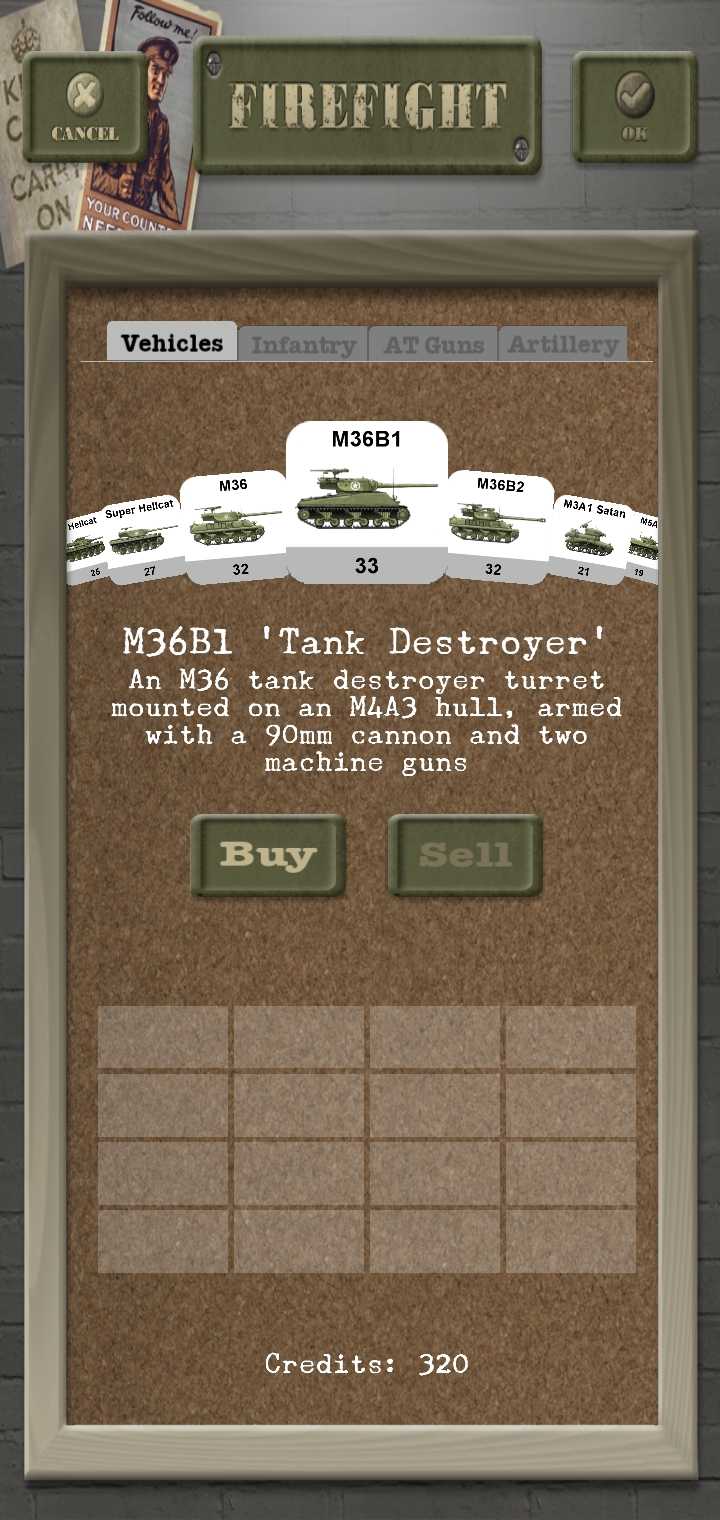Select the Artillery tab
The height and width of the screenshot is (1520, 720).
click(563, 345)
